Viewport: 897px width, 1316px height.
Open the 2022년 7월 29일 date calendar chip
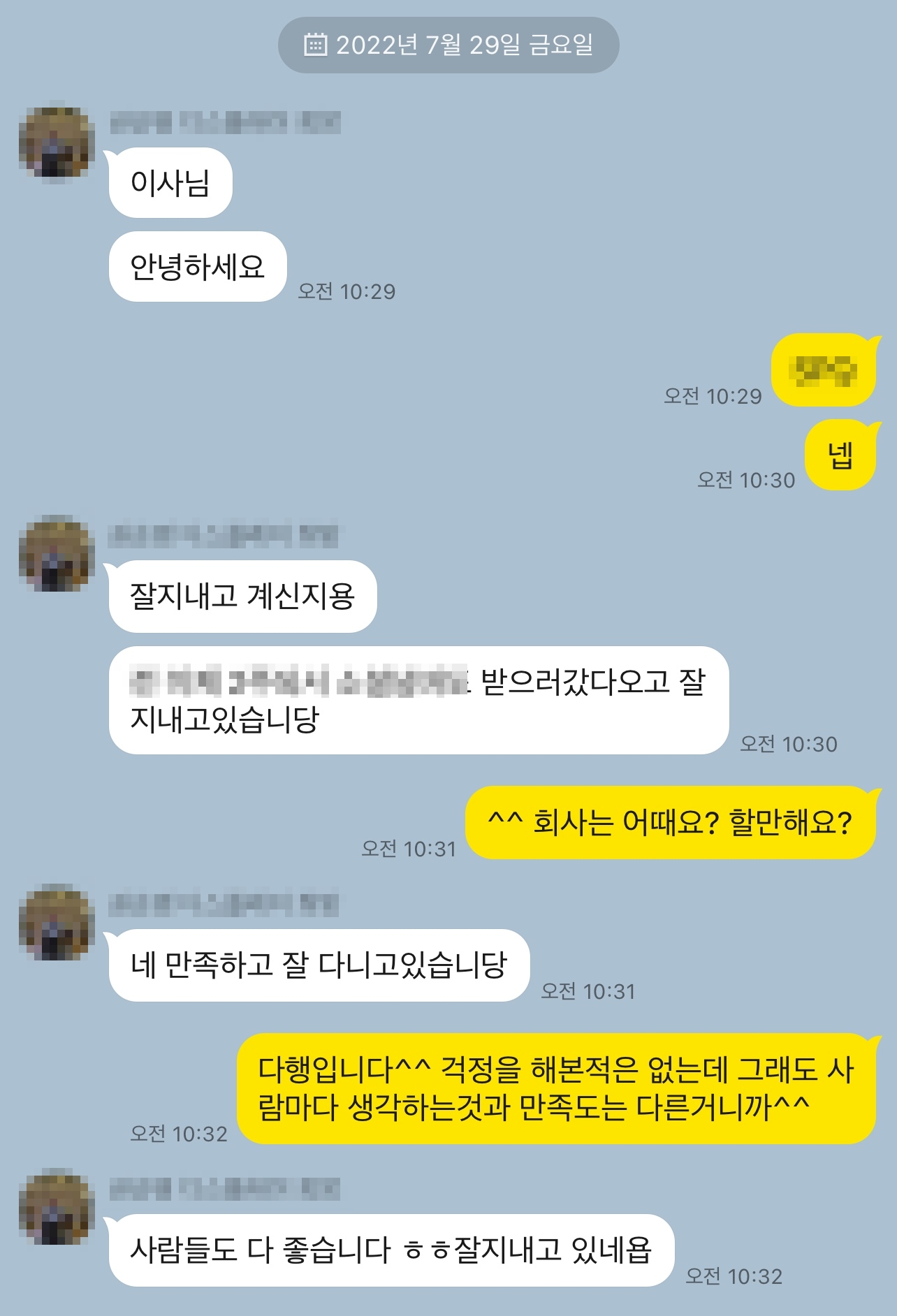pos(449,45)
